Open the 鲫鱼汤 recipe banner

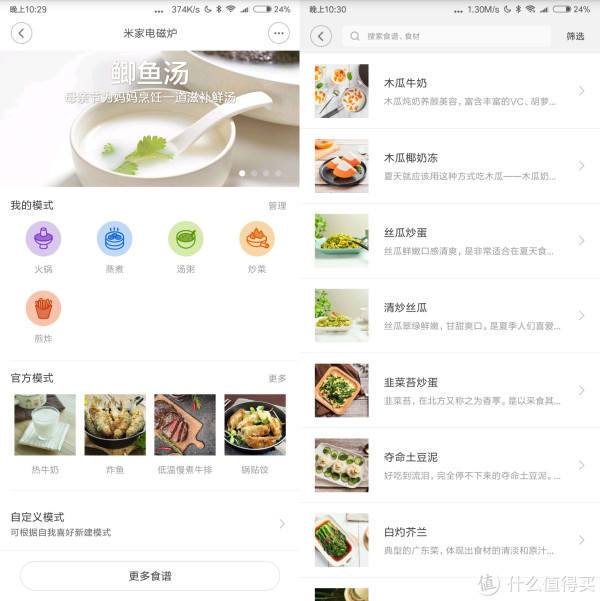click(x=150, y=118)
